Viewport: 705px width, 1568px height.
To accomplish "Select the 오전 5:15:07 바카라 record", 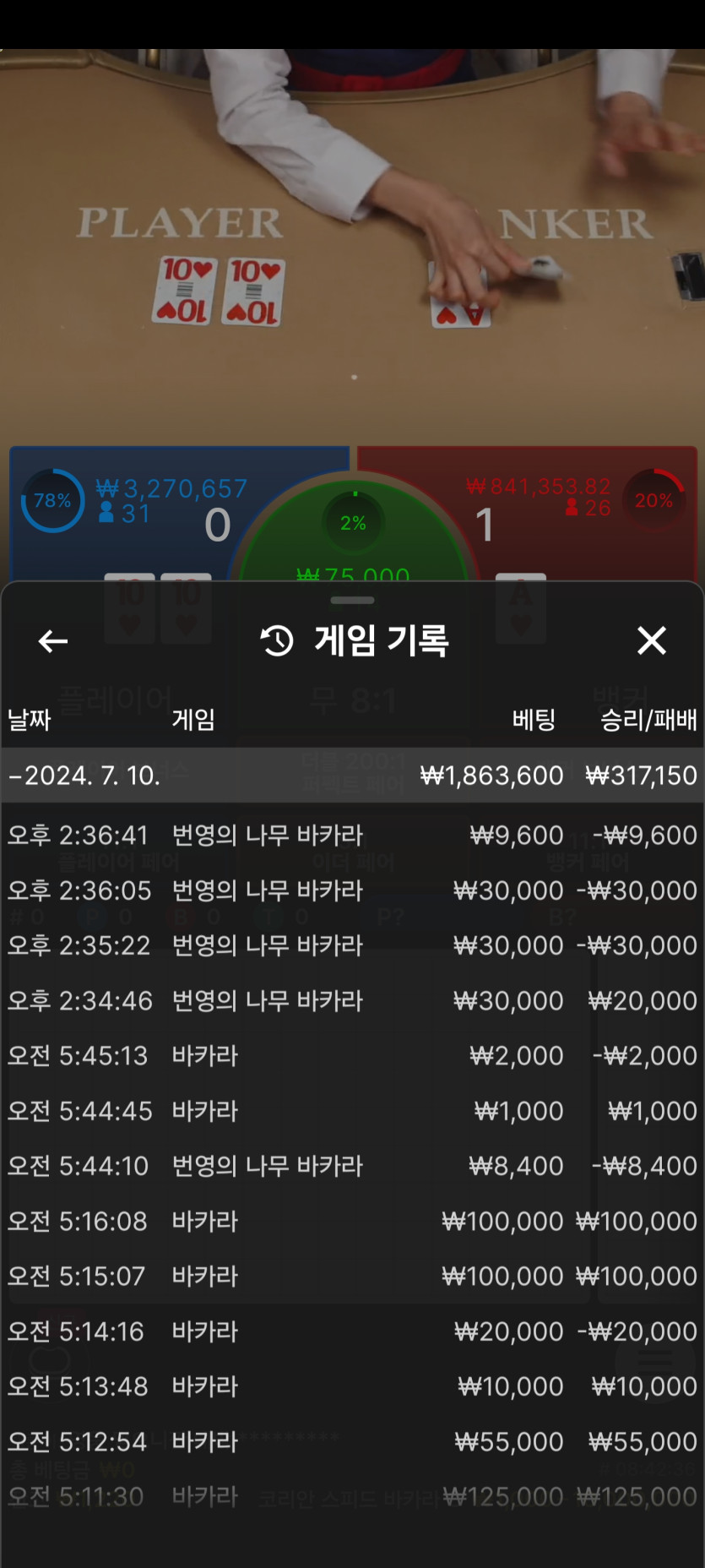I will point(352,1277).
